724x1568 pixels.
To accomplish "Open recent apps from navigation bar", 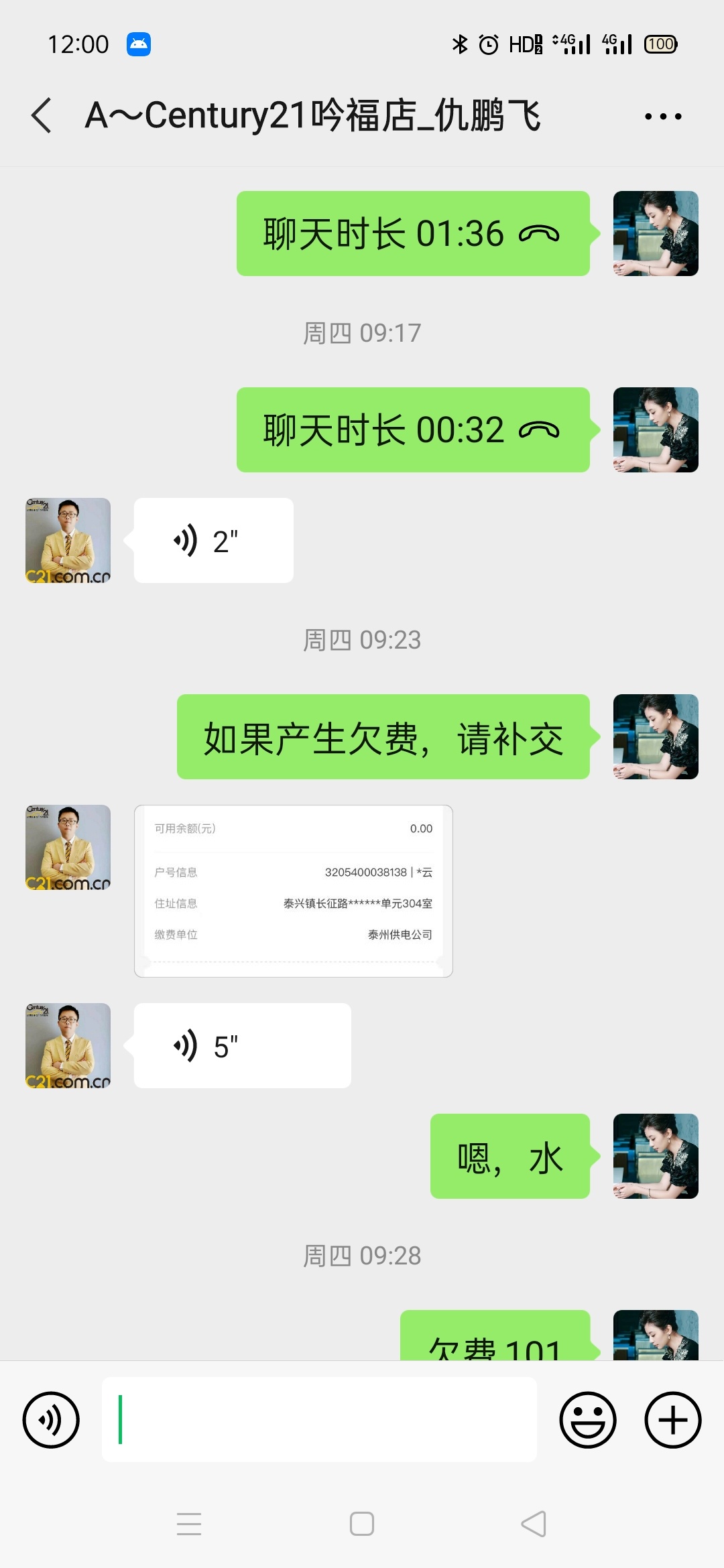I will point(189,1524).
